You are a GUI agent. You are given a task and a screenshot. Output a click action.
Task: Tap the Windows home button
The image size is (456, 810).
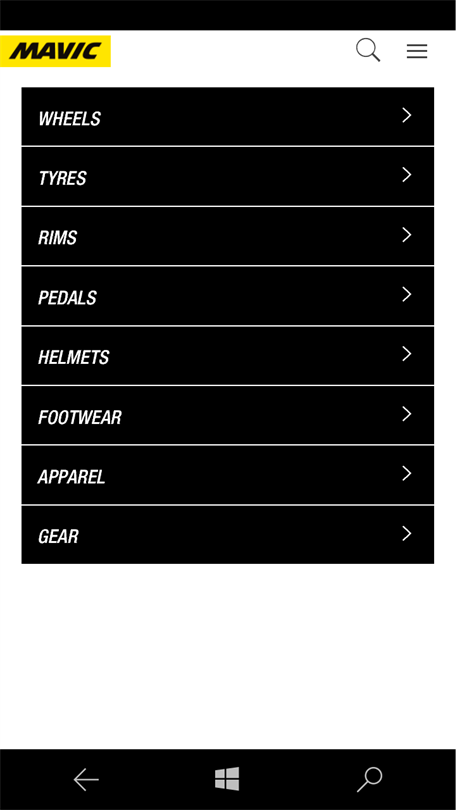click(227, 778)
